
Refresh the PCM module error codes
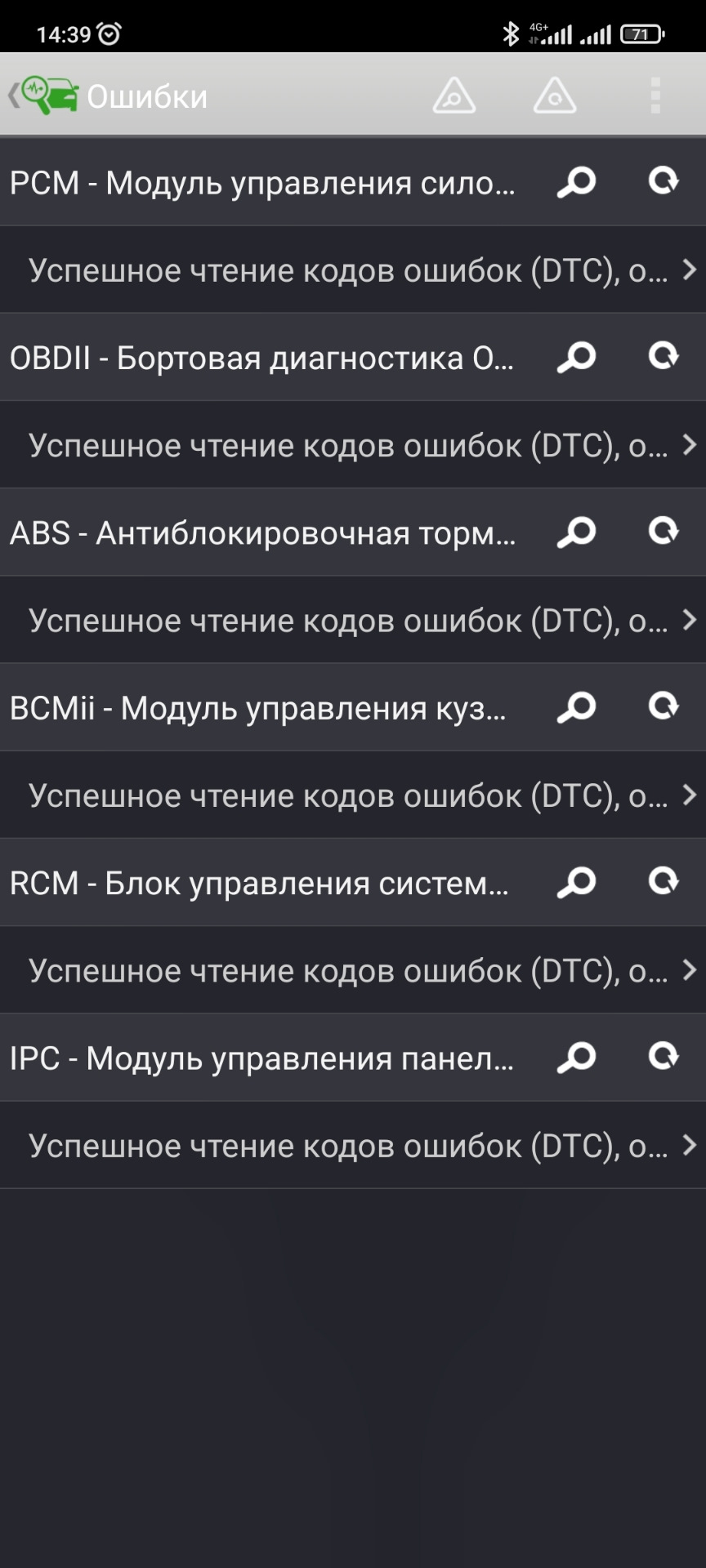tap(664, 181)
